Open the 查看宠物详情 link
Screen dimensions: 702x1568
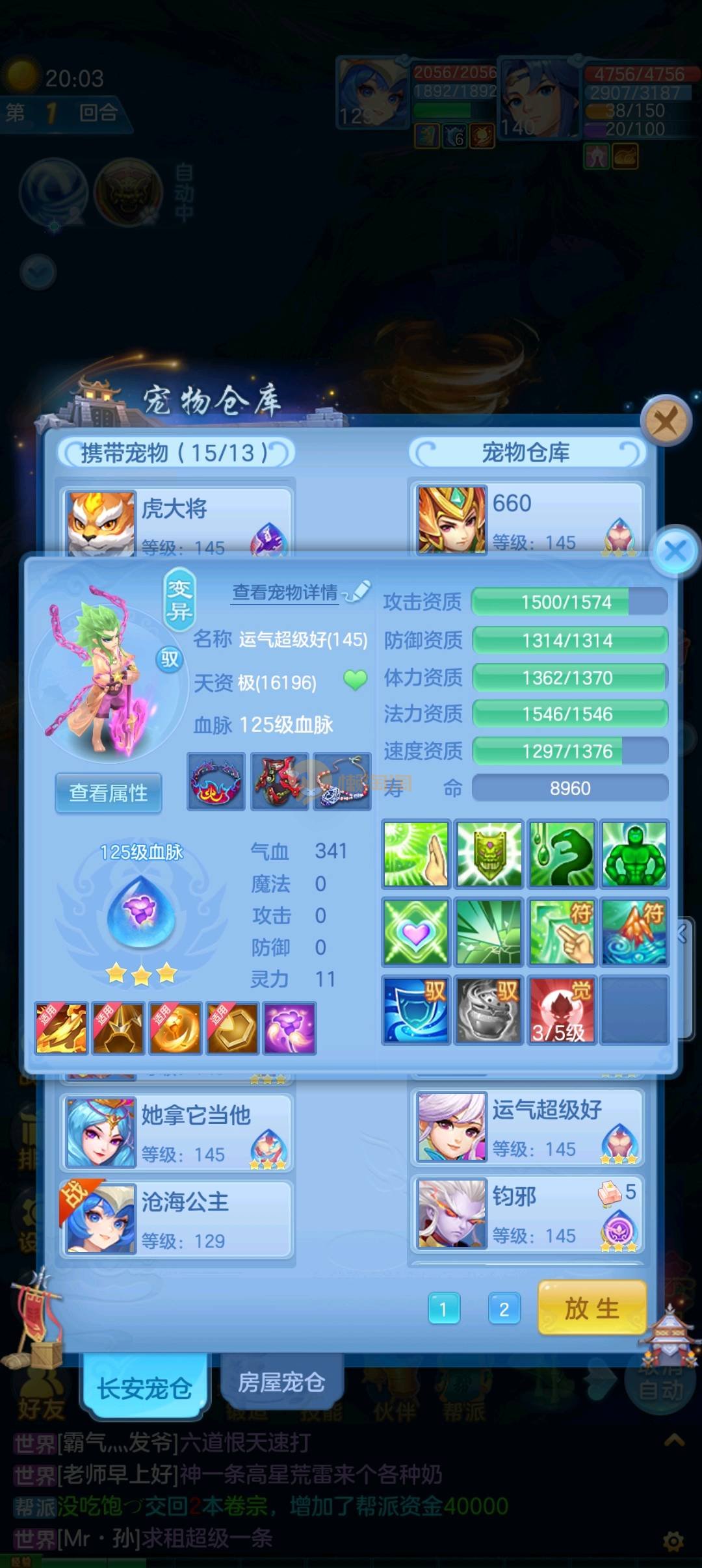click(x=285, y=592)
